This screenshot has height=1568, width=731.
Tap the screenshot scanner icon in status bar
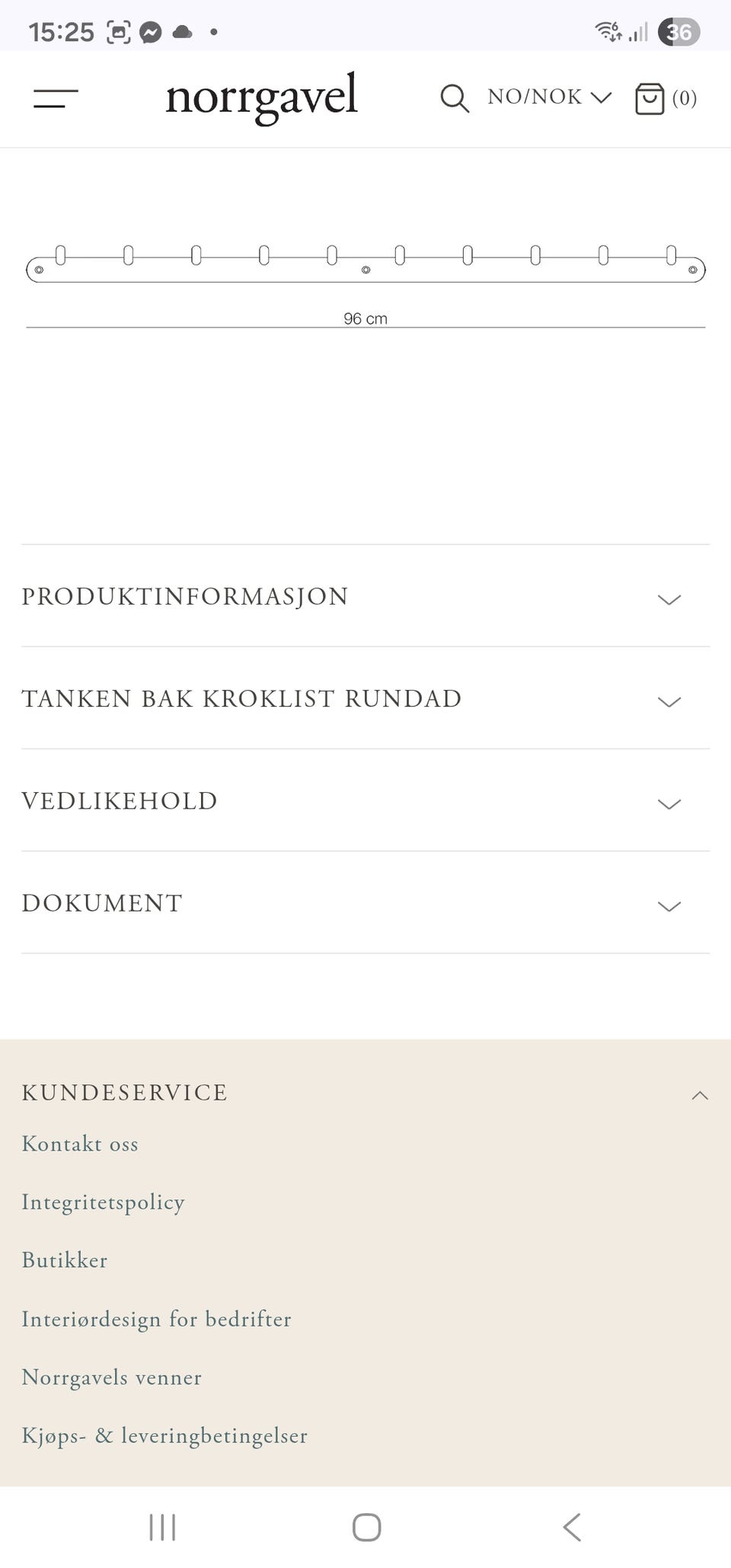[x=120, y=30]
